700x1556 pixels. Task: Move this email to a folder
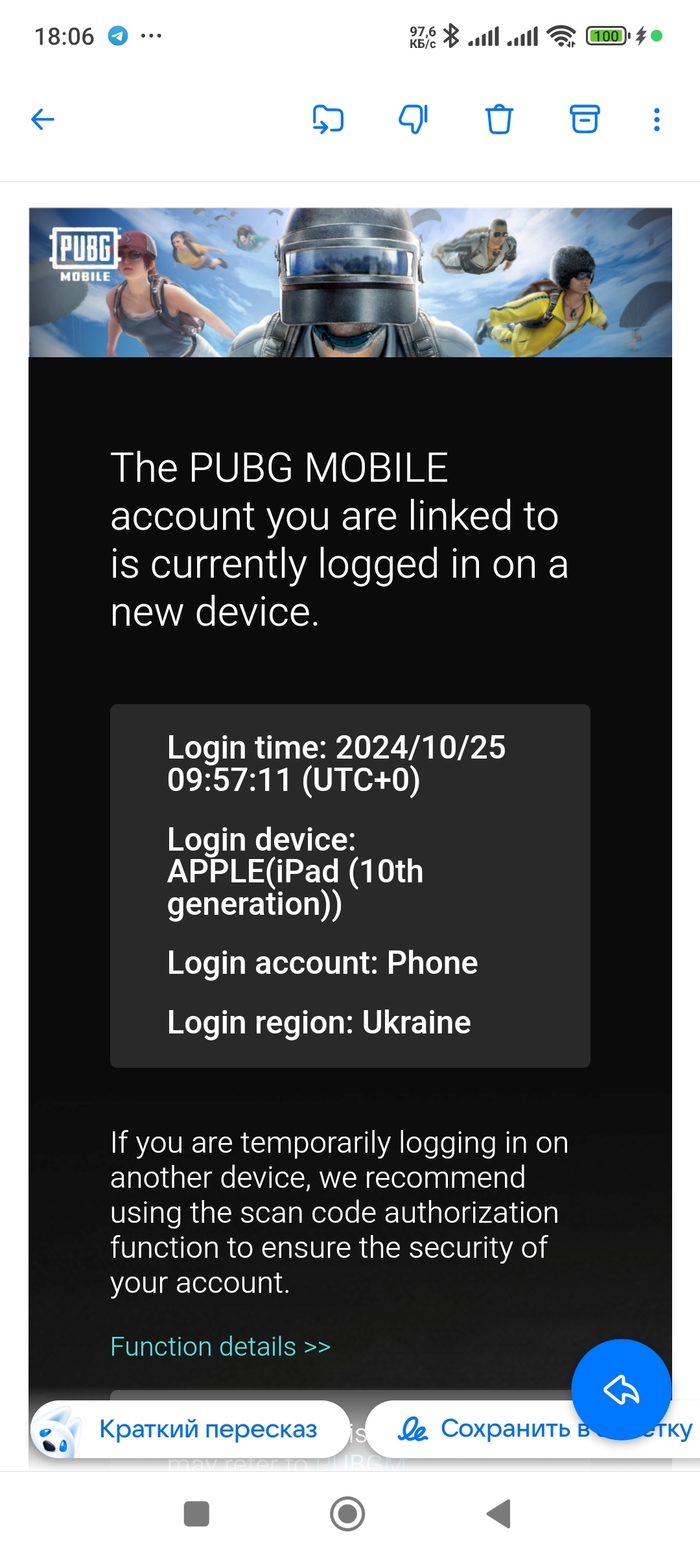(x=328, y=120)
